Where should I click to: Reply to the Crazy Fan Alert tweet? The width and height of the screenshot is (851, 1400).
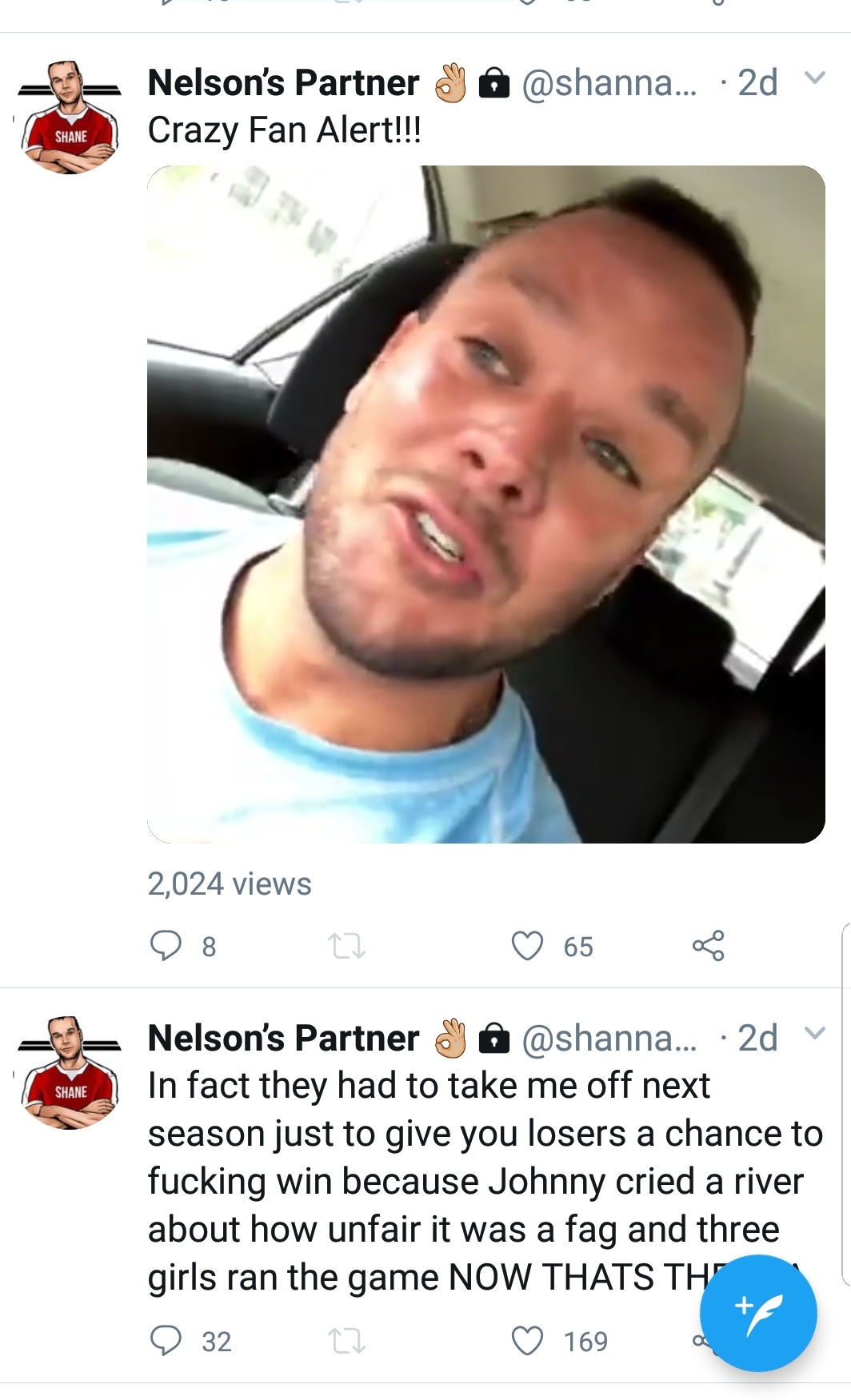click(x=166, y=946)
